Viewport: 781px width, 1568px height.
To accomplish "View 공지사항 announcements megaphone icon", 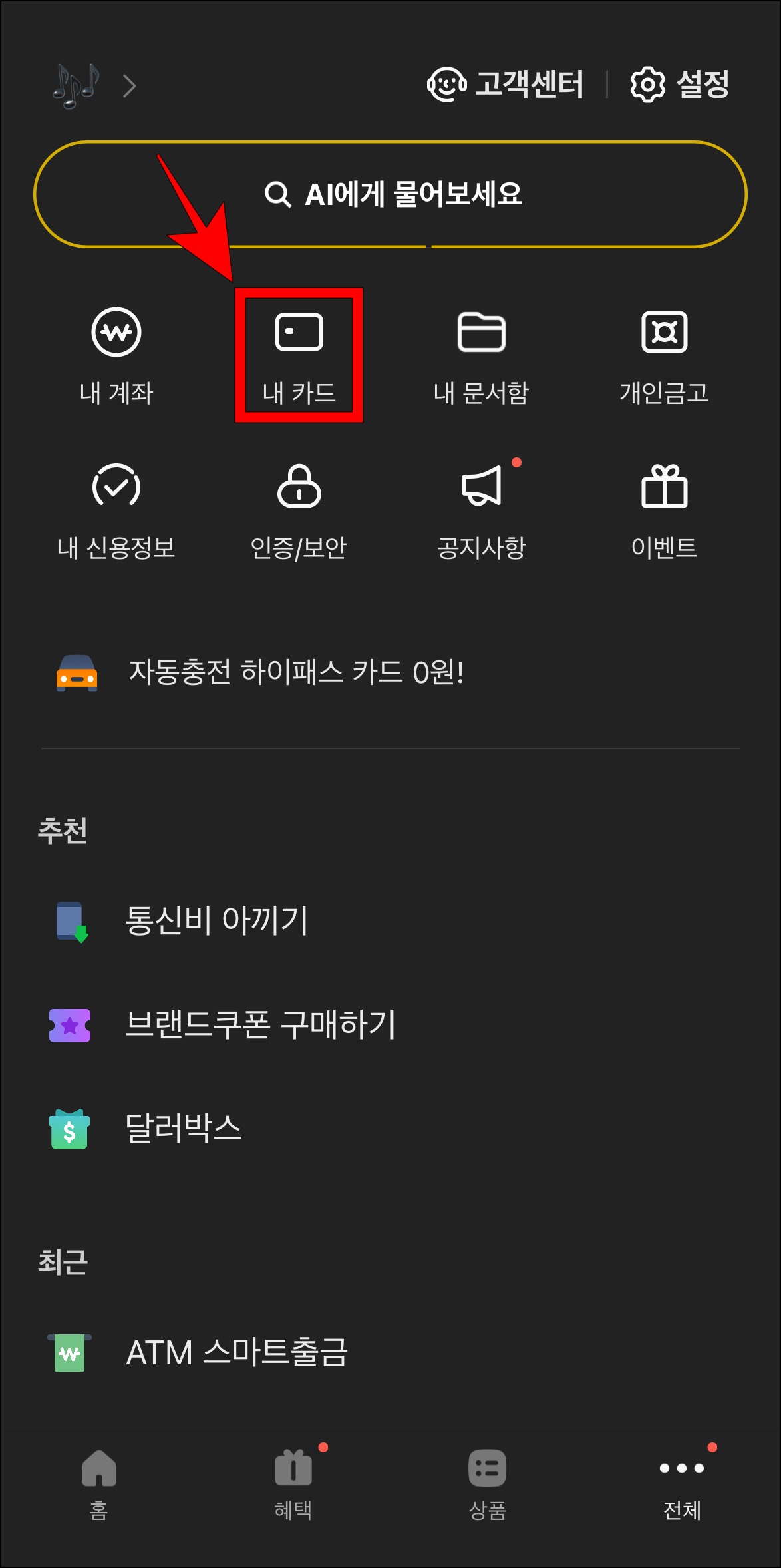I will 482,509.
